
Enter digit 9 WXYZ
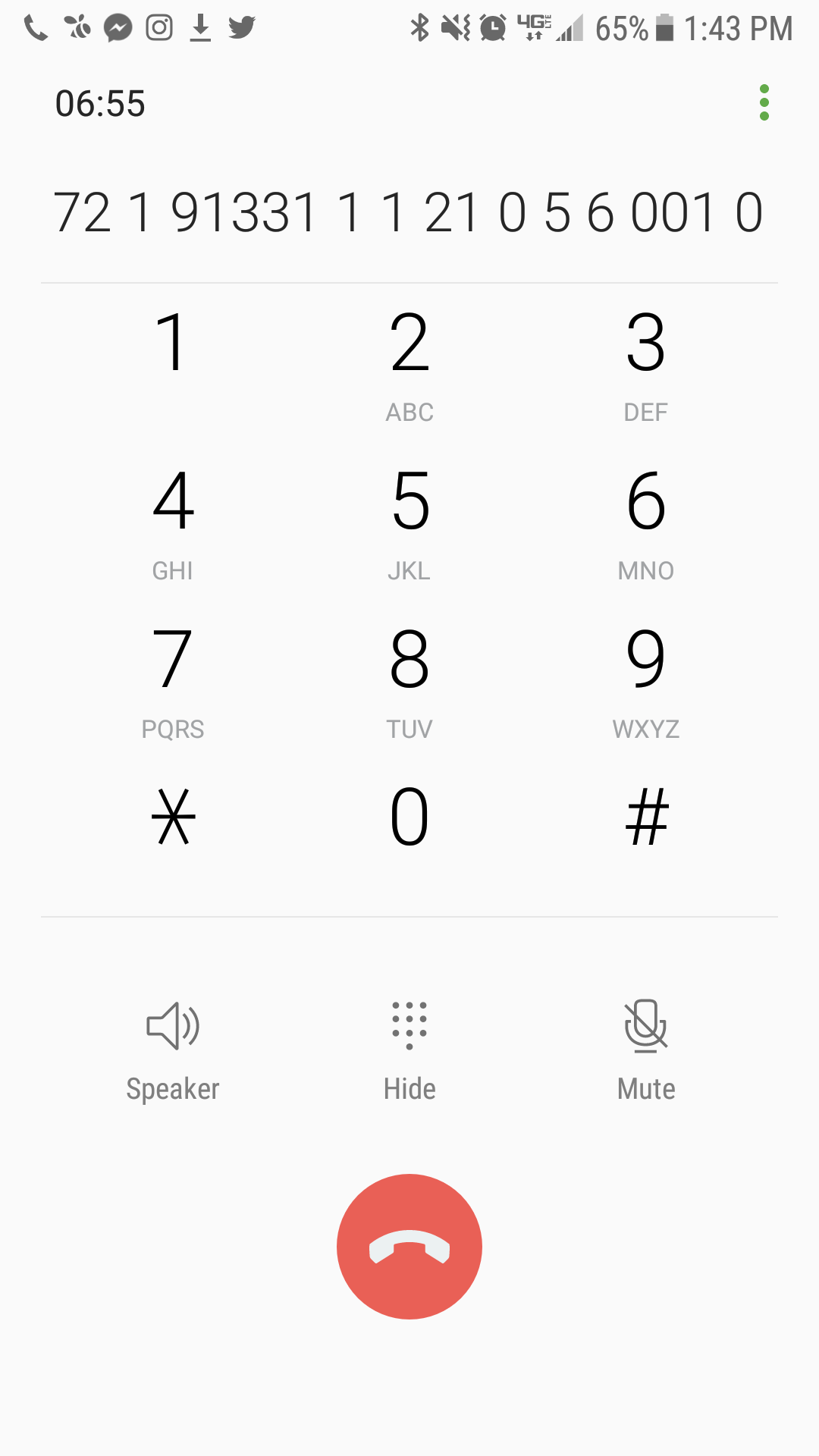pyautogui.click(x=645, y=680)
